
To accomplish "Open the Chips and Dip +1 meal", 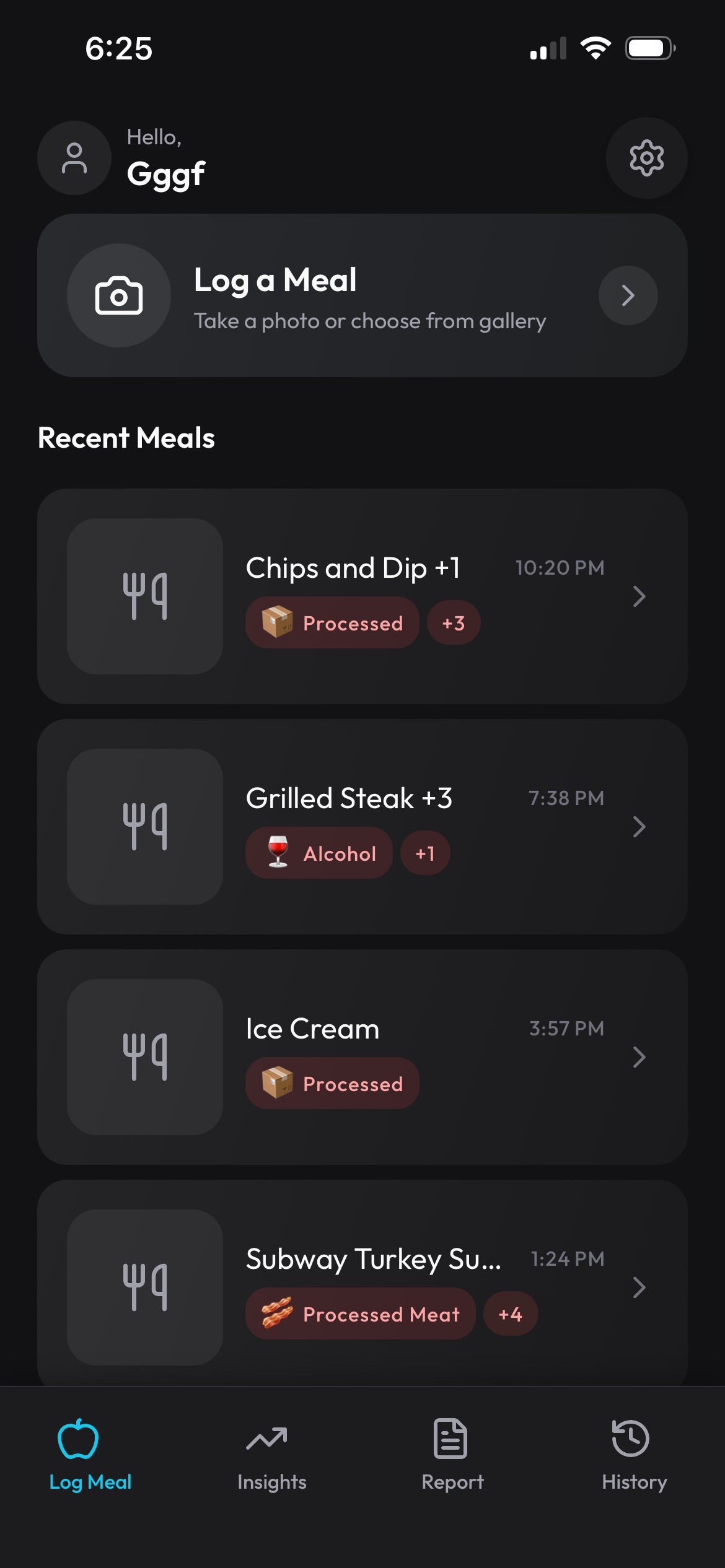I will coord(362,596).
